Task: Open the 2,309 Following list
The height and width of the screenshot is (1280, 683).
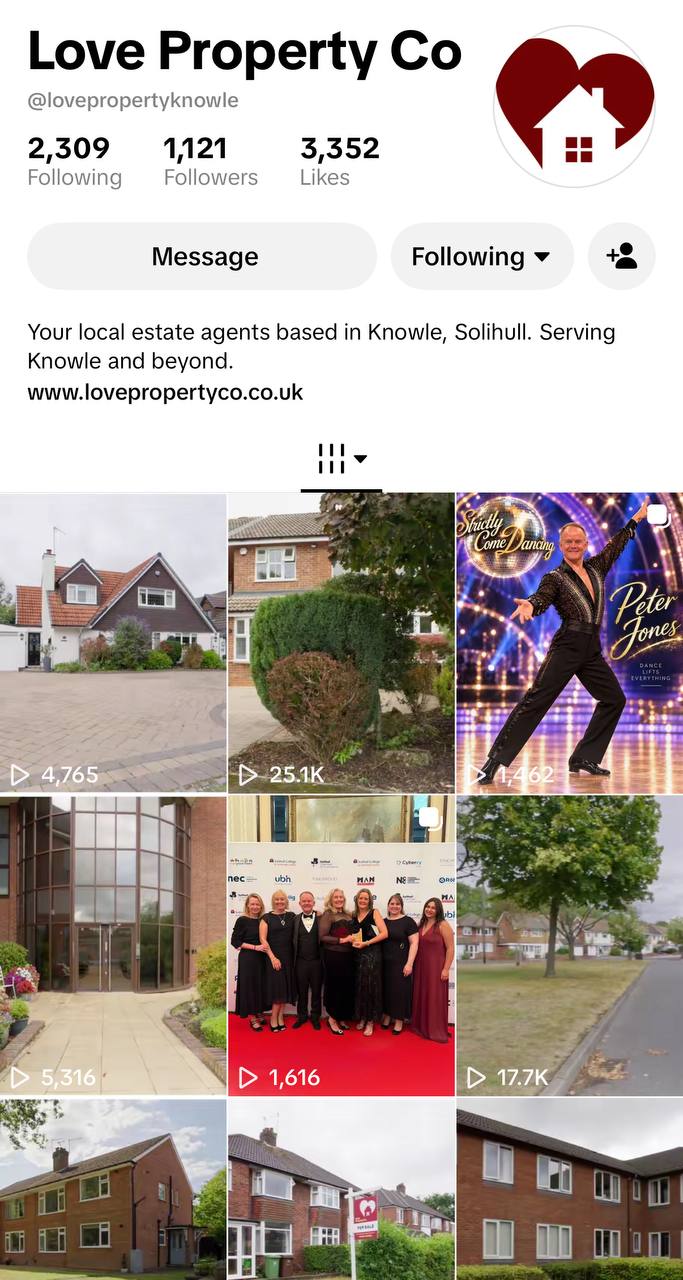Action: tap(74, 162)
